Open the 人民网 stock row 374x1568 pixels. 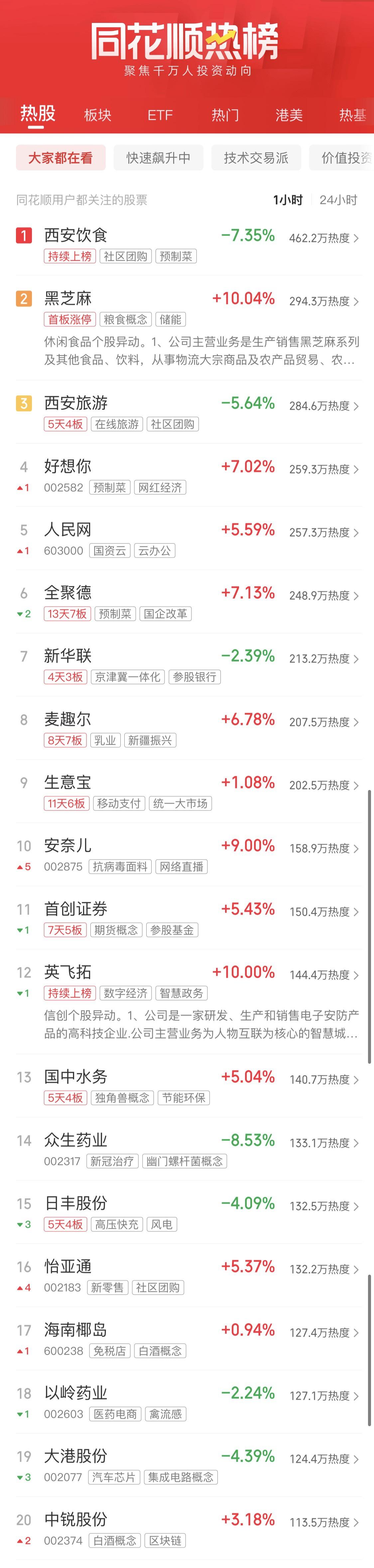click(67, 530)
